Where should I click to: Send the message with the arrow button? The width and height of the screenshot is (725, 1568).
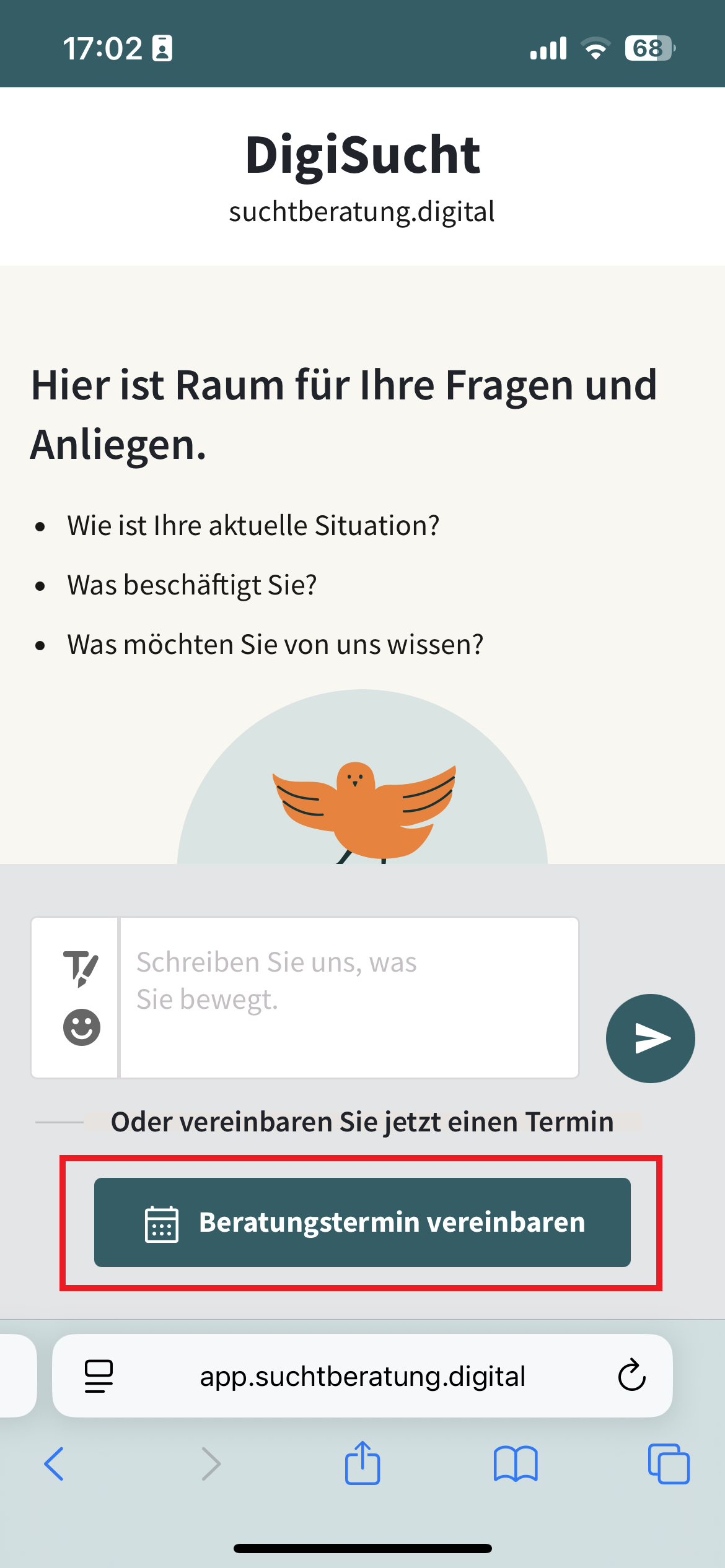tap(650, 1039)
